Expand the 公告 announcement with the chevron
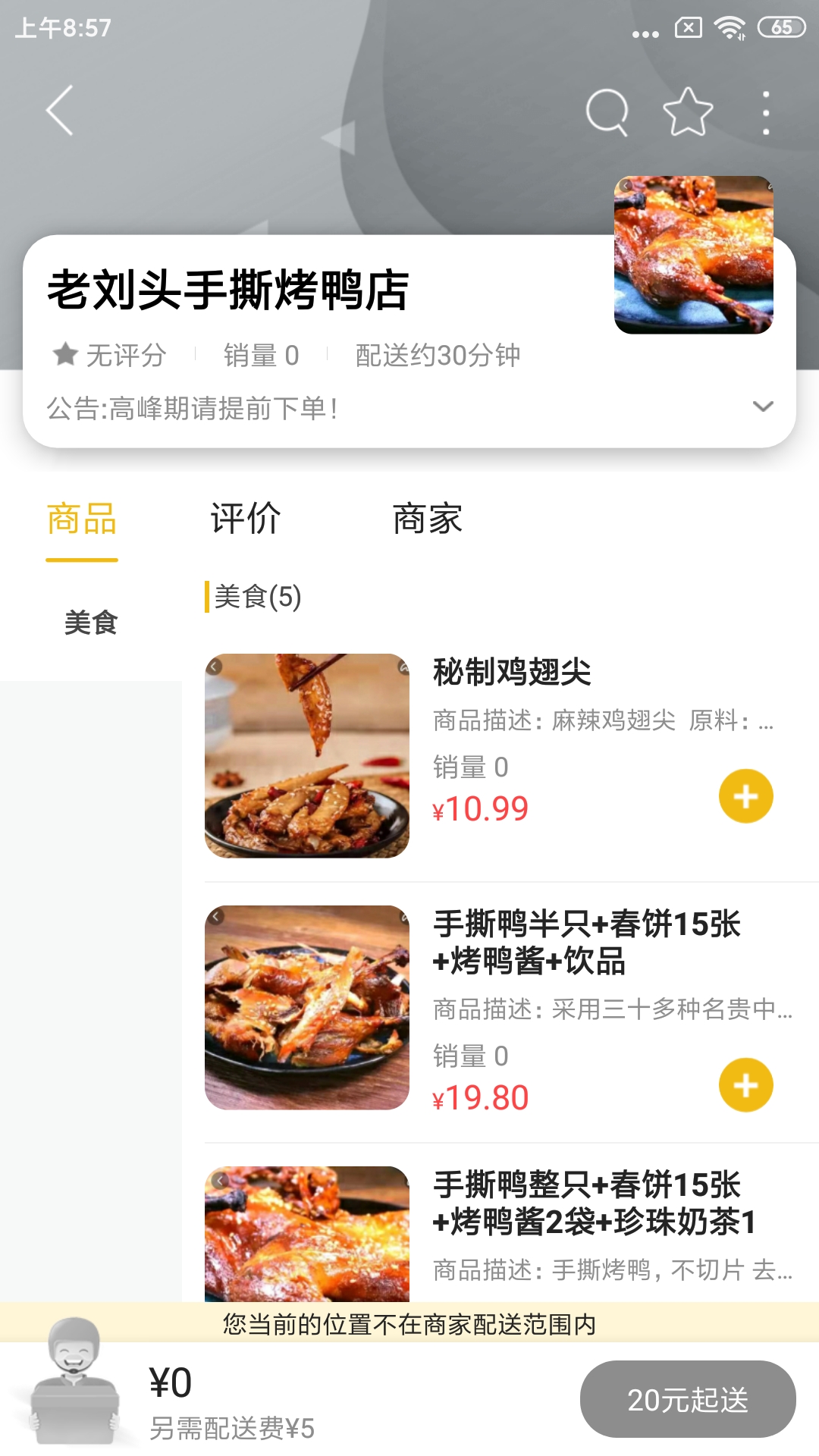This screenshot has height=1456, width=819. coord(764,407)
